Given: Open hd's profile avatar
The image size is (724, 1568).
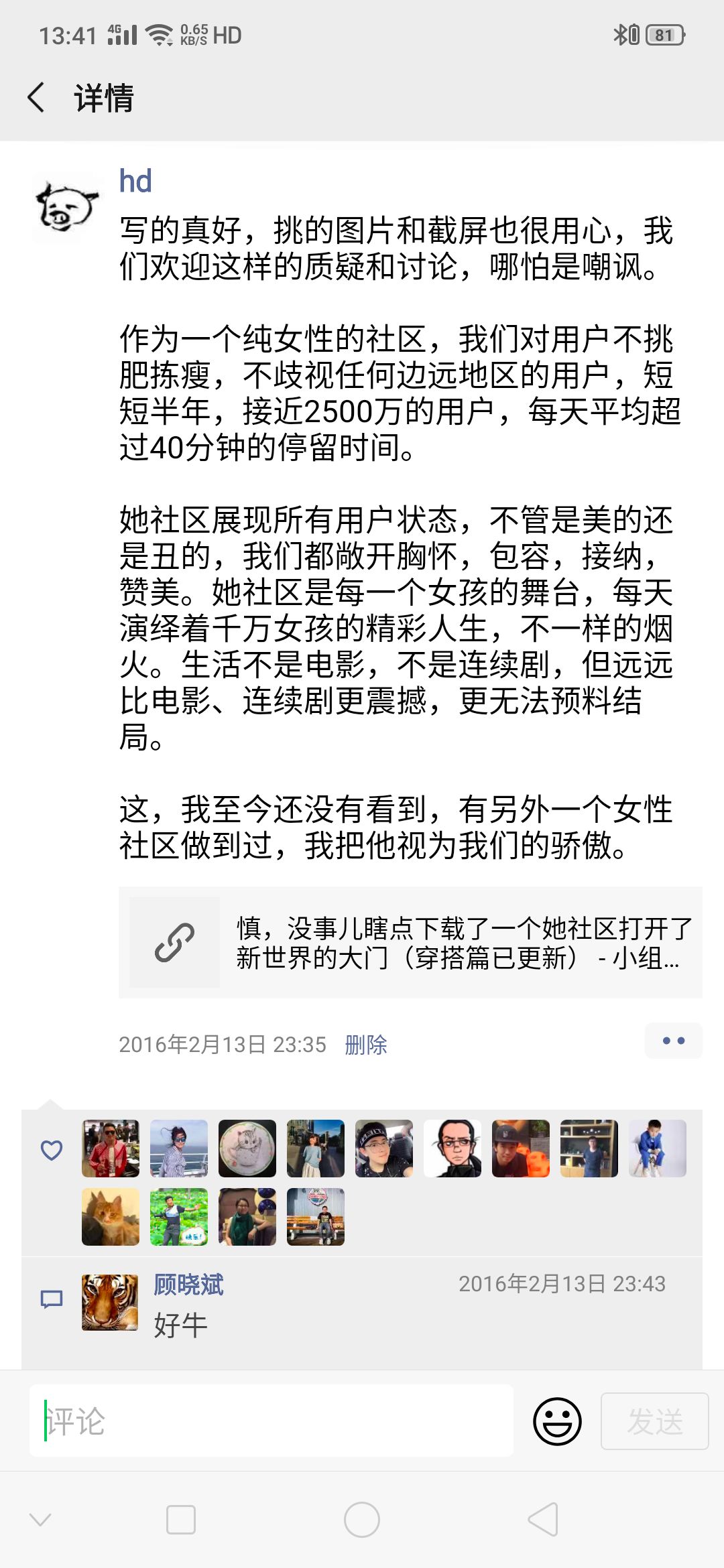Looking at the screenshot, I should point(66,207).
